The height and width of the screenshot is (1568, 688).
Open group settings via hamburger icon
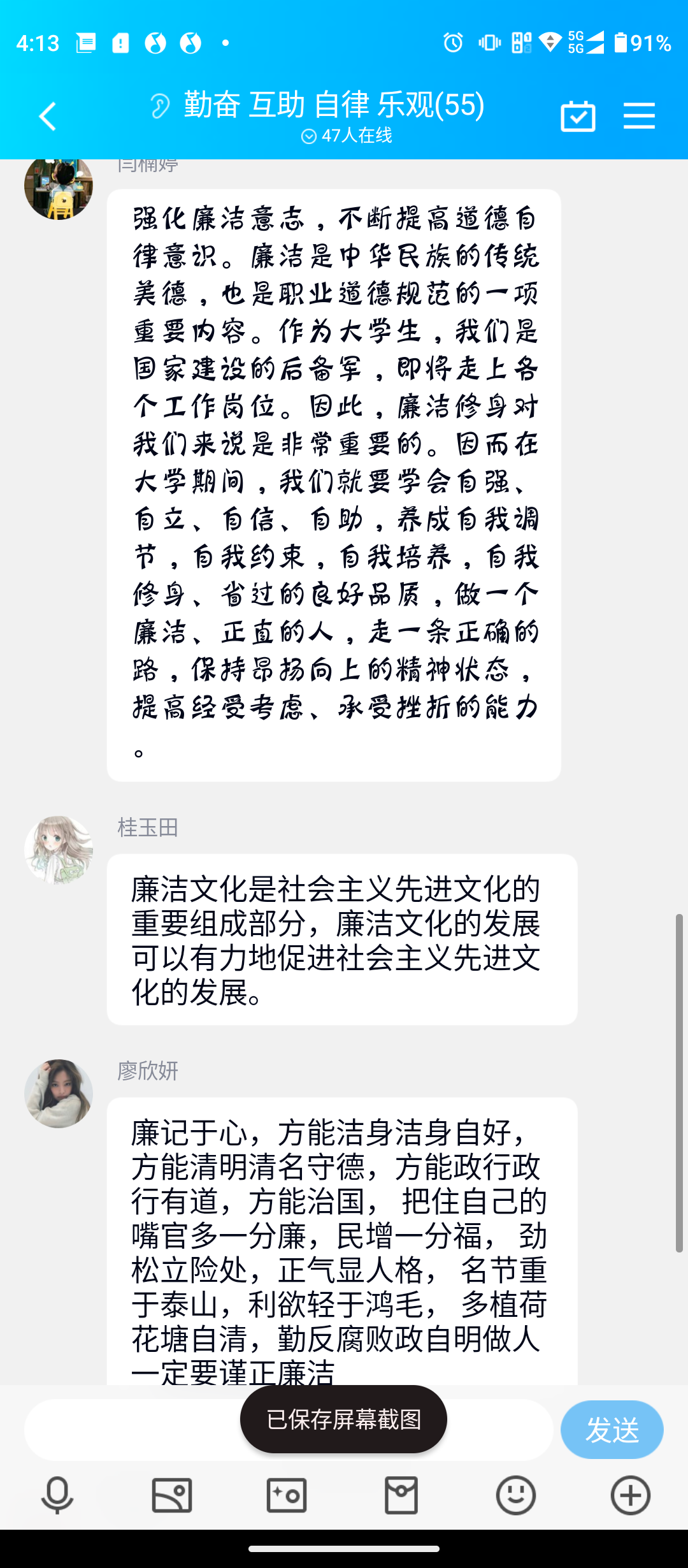[640, 115]
